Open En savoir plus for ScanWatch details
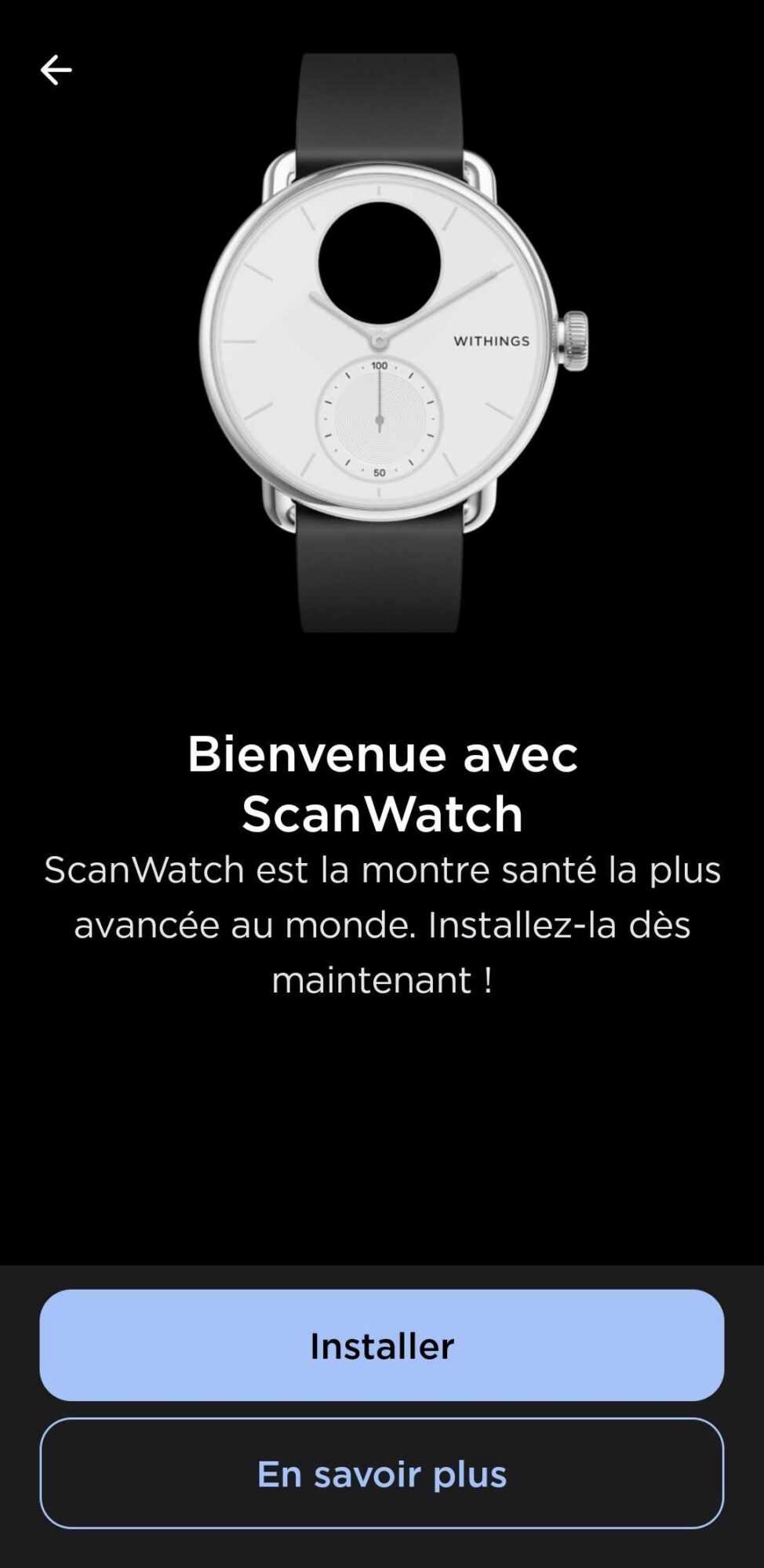Viewport: 764px width, 1568px height. [381, 1473]
